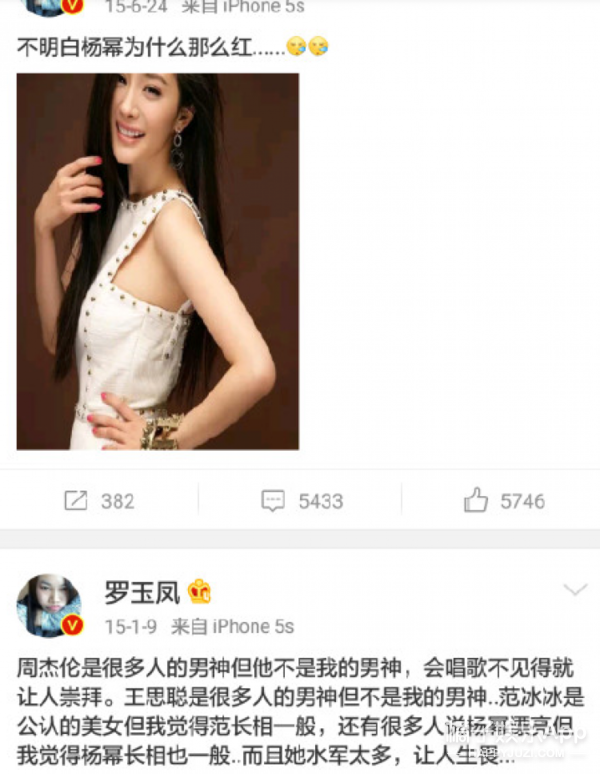This screenshot has height=774, width=600.
Task: Repost the post with 382 reposts
Action: 98,501
